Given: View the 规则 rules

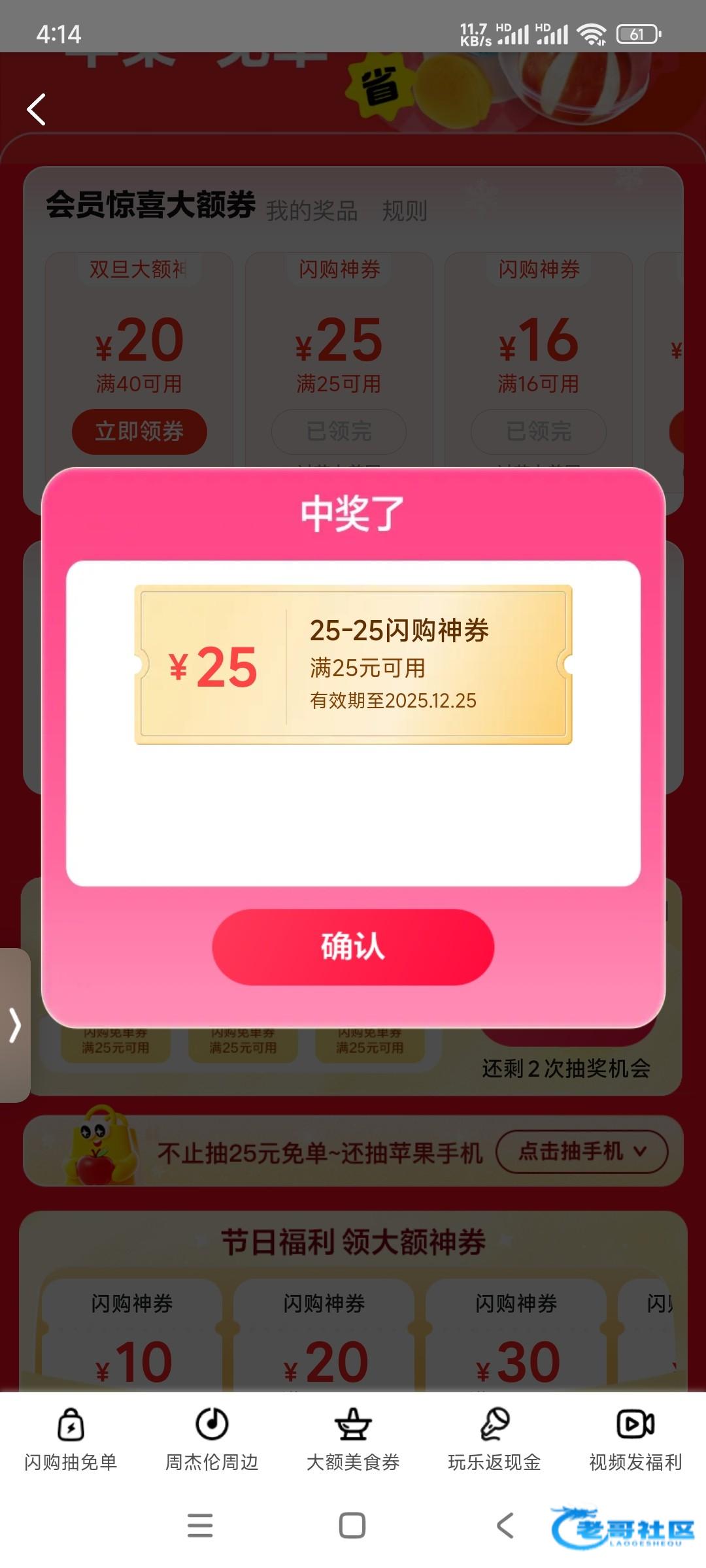Looking at the screenshot, I should click(x=404, y=210).
